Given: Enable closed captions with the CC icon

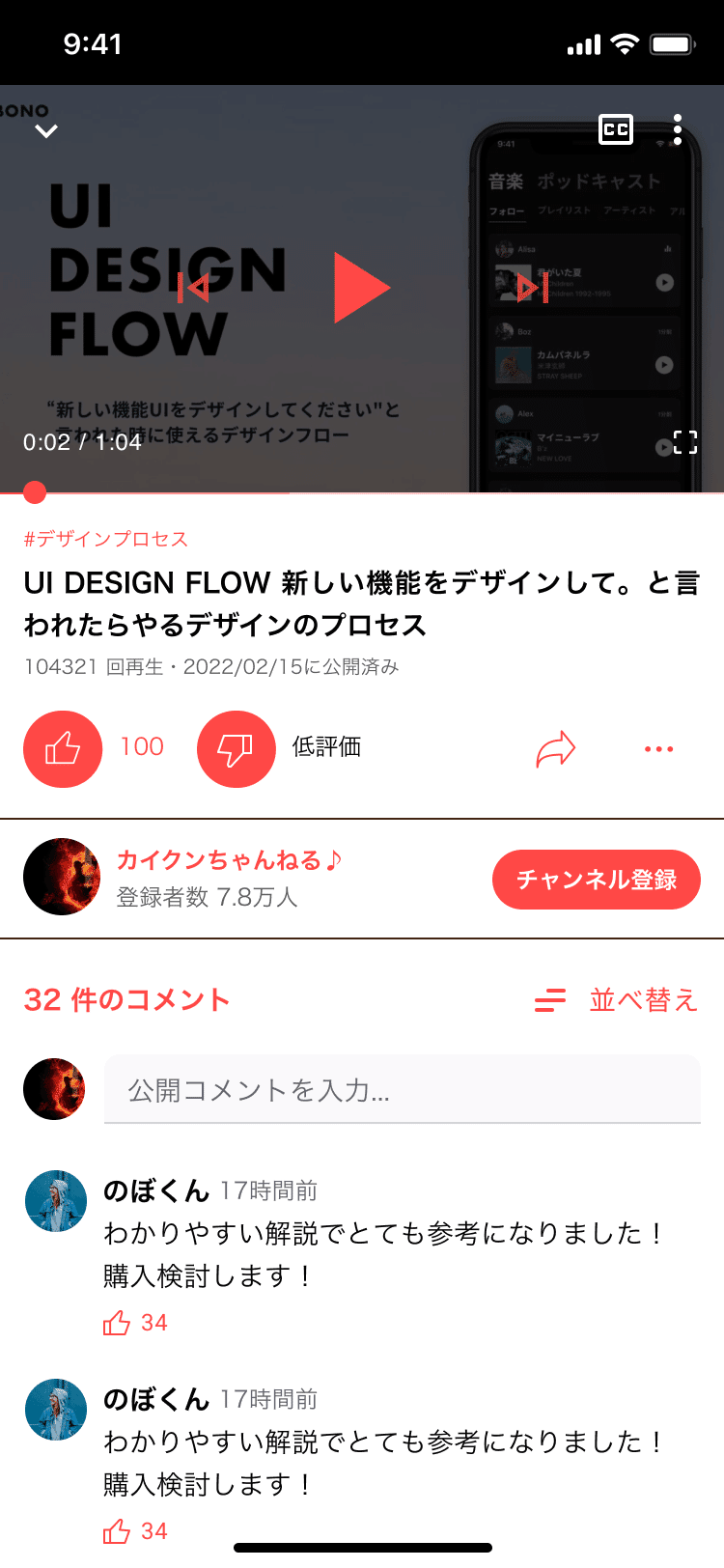Looking at the screenshot, I should (616, 128).
